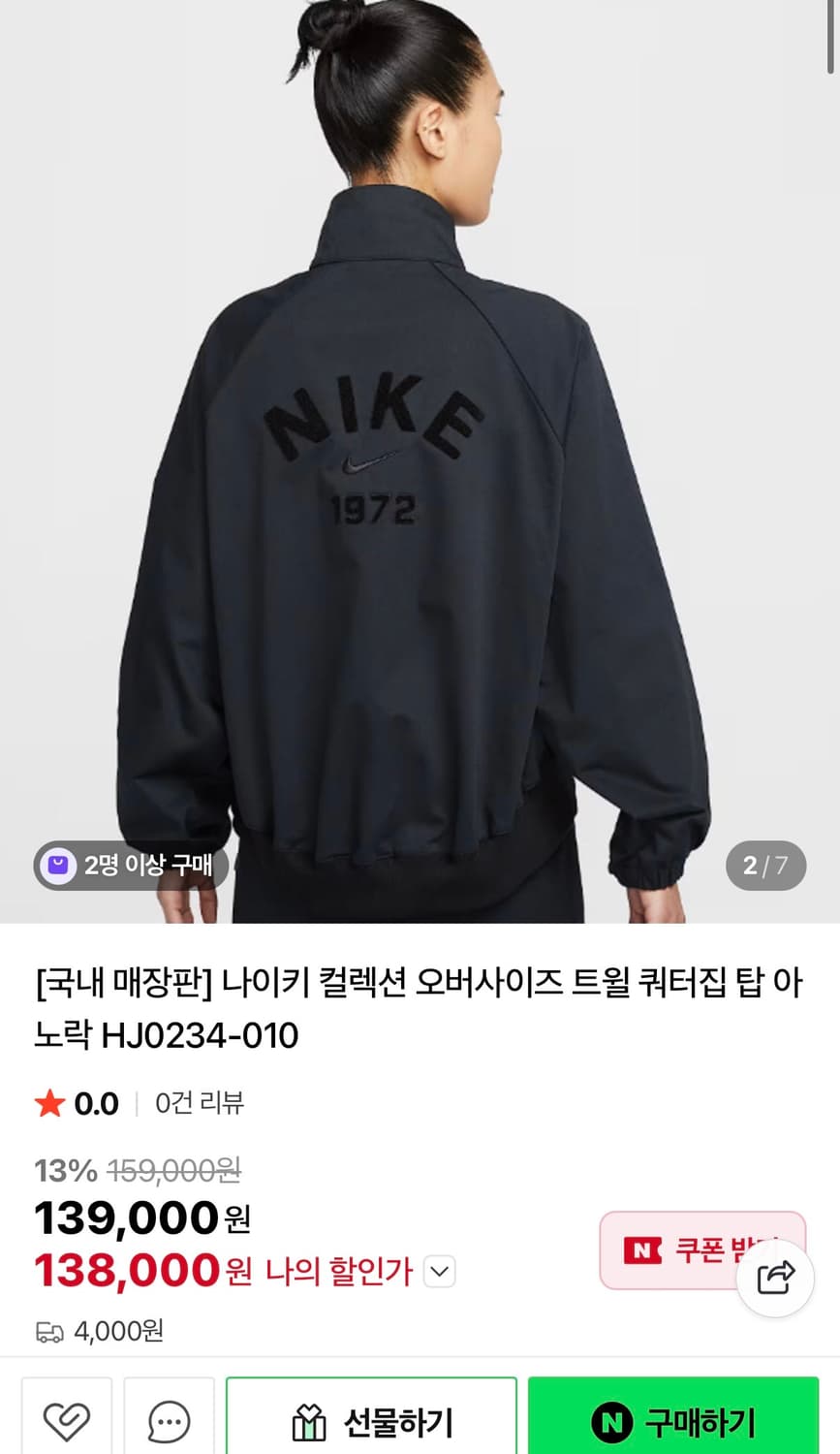The image size is (840, 1454).
Task: Open the chat inquiry icon
Action: tap(169, 1421)
